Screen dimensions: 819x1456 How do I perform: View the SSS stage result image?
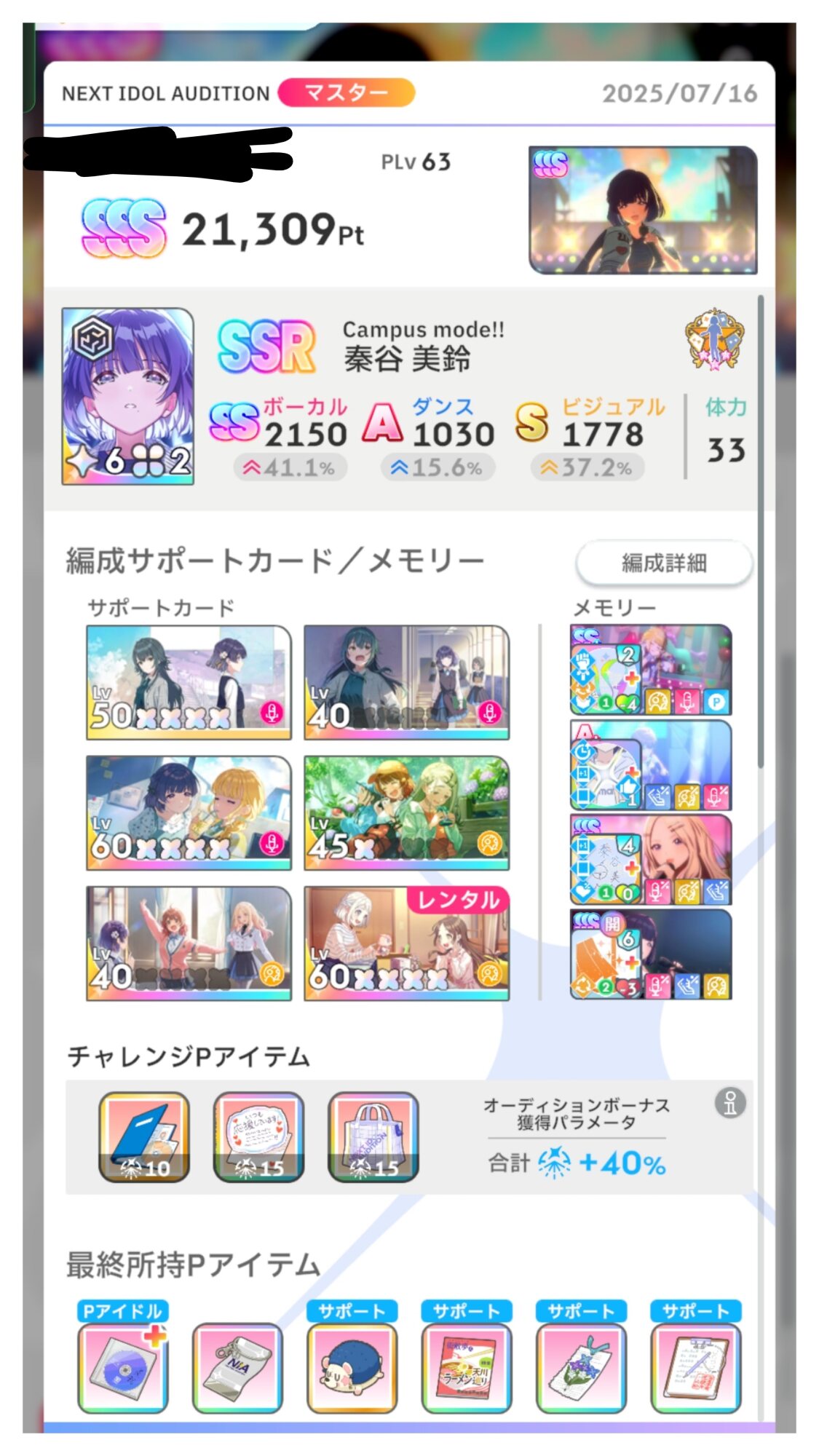pos(643,210)
